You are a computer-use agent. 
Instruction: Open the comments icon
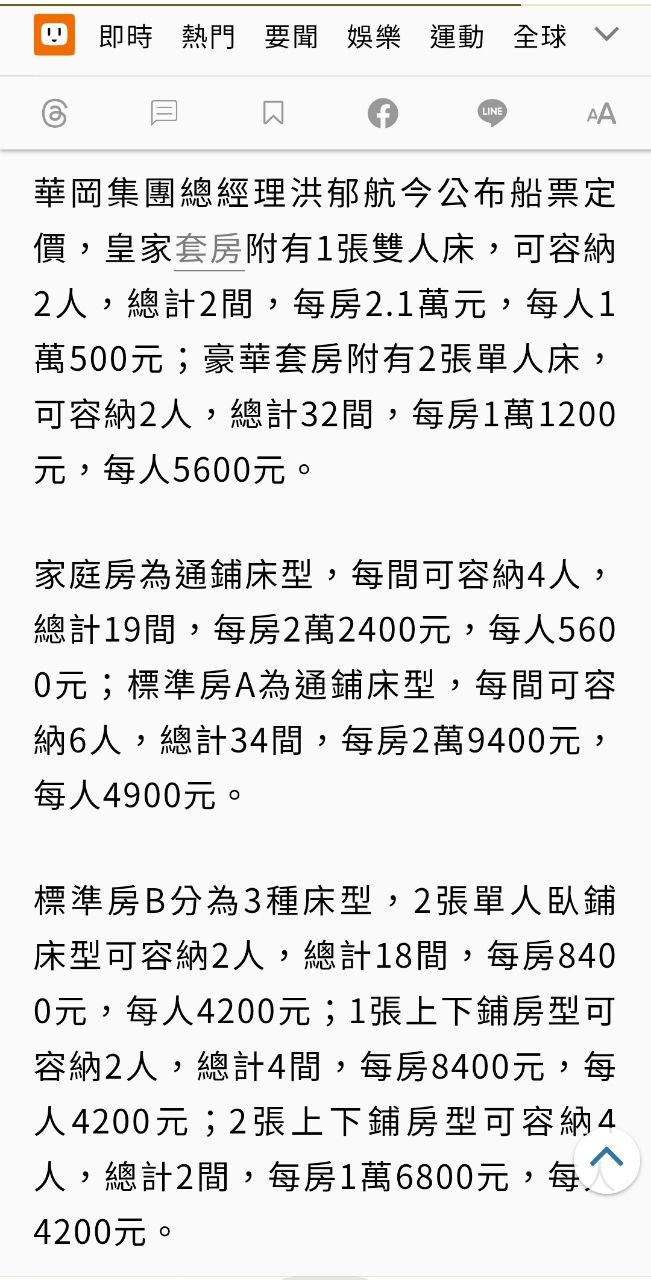(164, 113)
